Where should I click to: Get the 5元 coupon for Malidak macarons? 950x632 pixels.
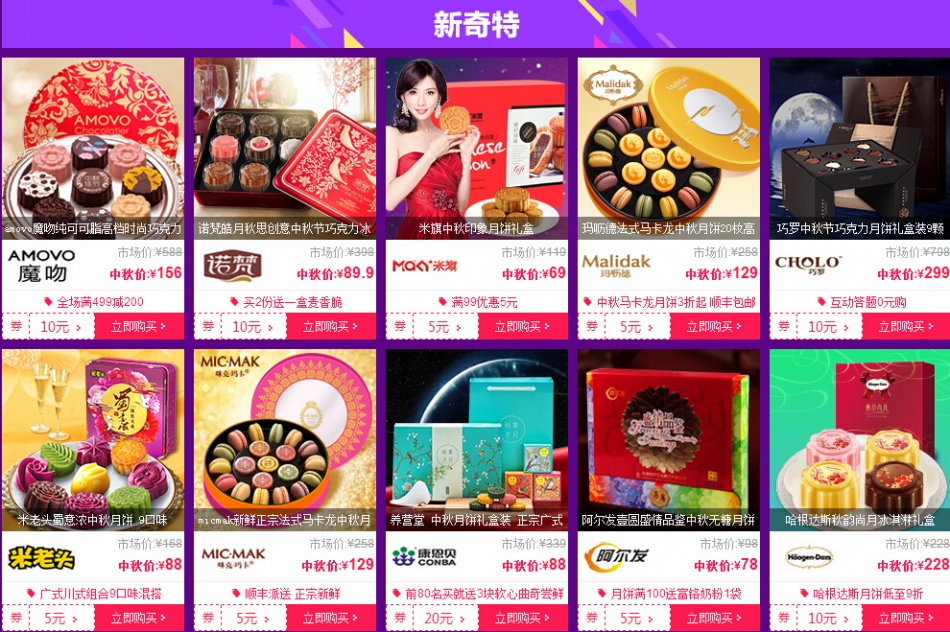(x=631, y=326)
